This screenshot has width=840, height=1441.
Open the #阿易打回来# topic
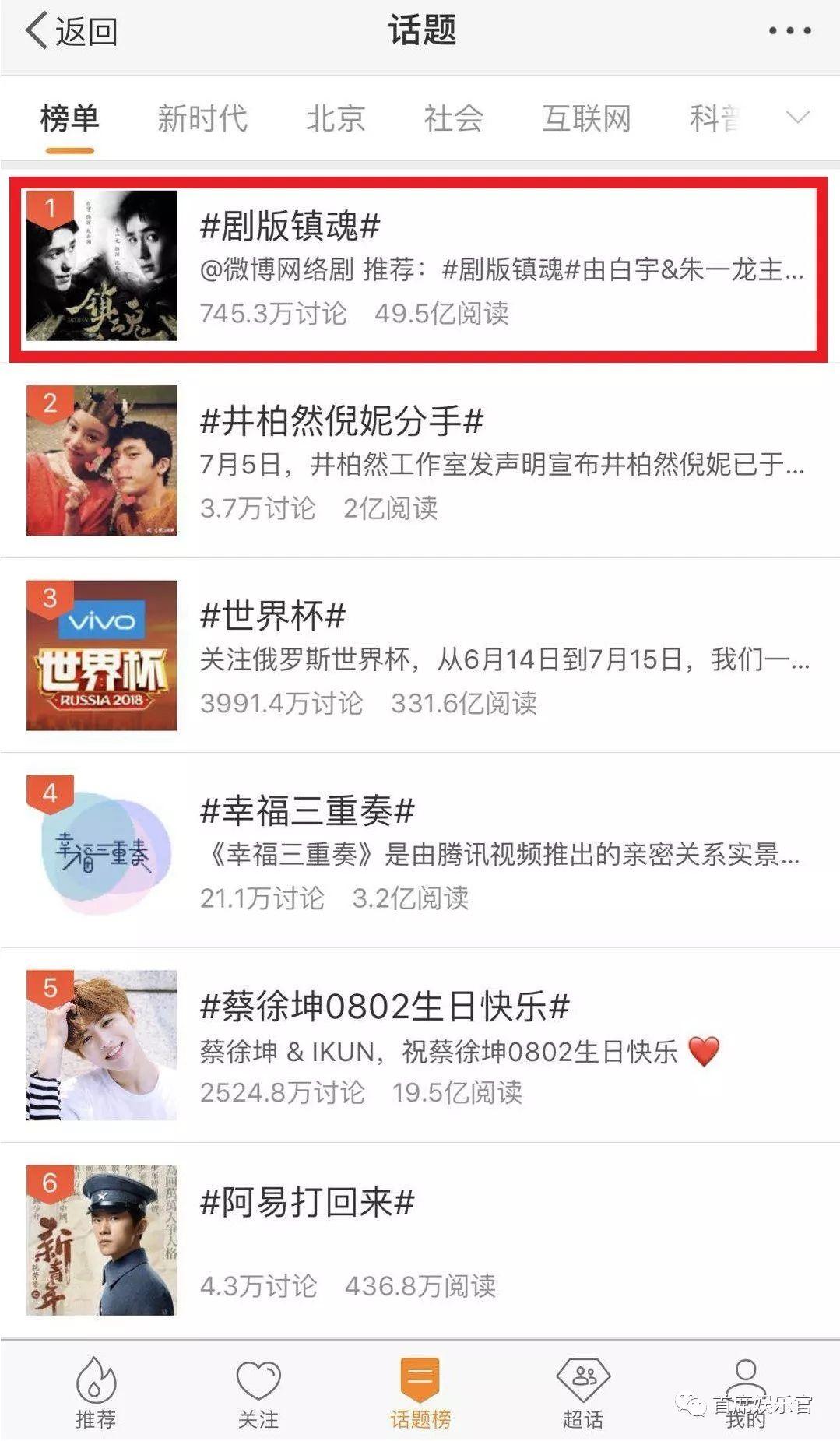pyautogui.click(x=420, y=1240)
